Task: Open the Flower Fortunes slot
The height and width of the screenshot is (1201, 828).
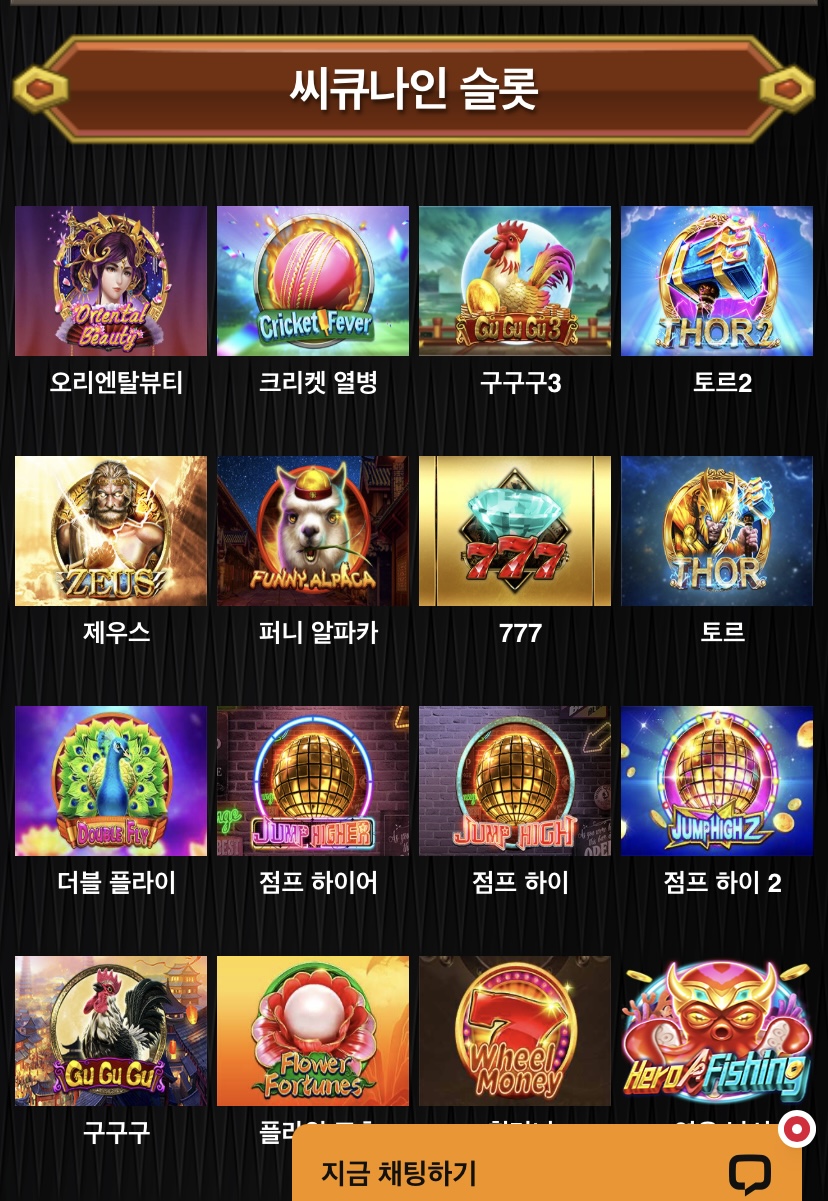Action: (x=313, y=1031)
